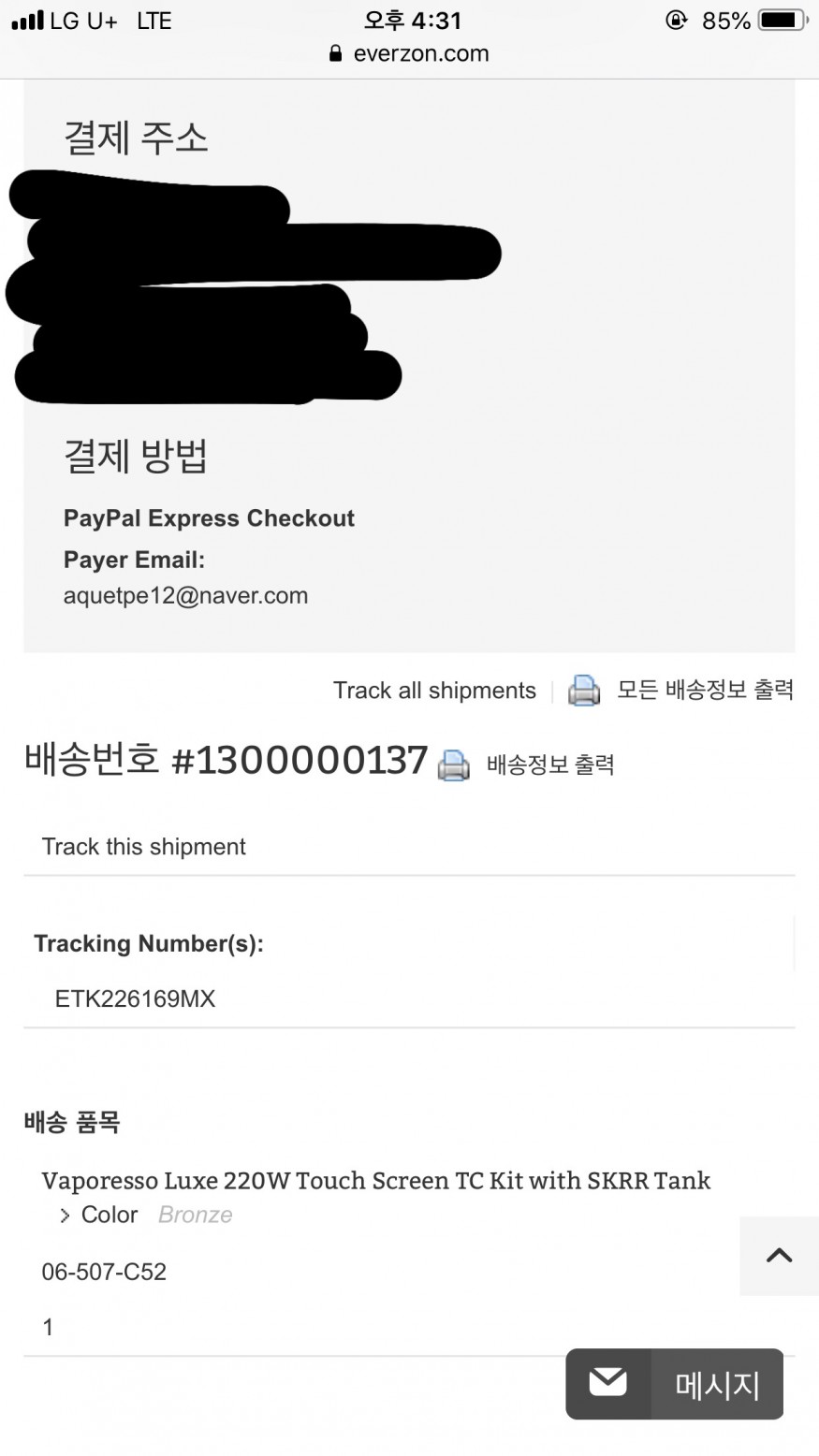The image size is (819, 1456).
Task: Print this shipment info (배송정보 출력)
Action: (549, 764)
